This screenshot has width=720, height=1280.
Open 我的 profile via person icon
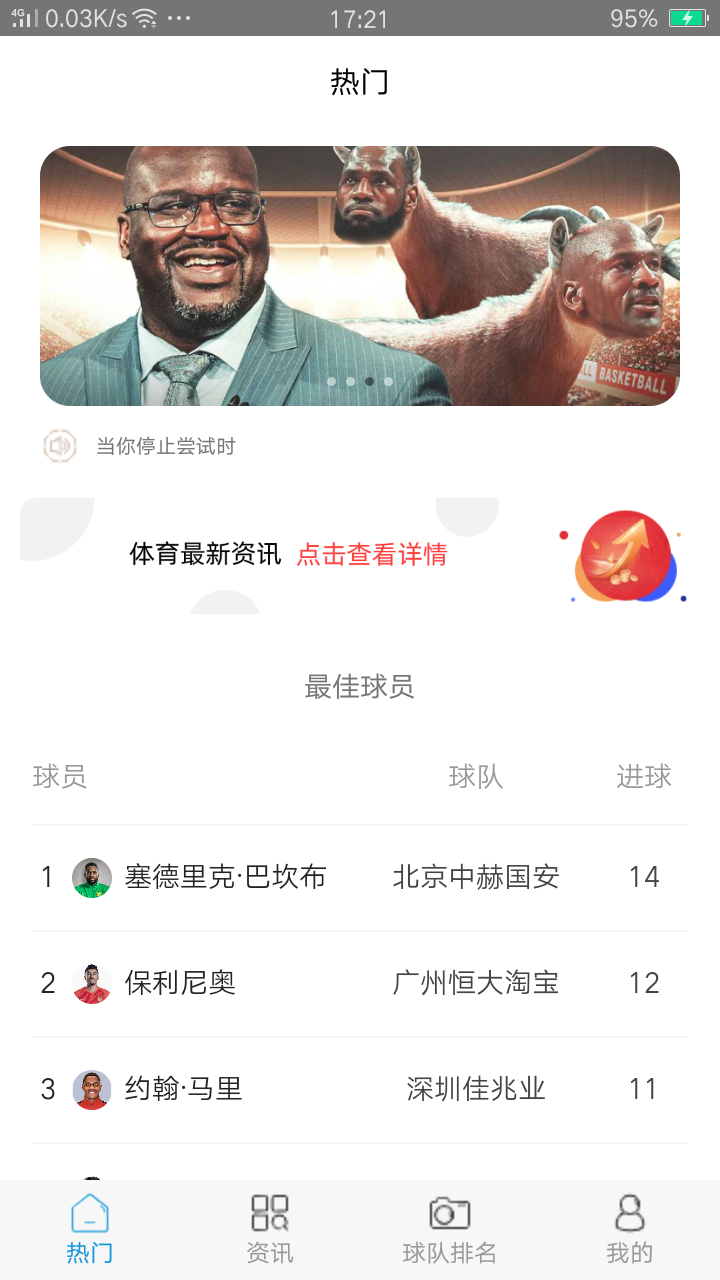pos(629,1211)
